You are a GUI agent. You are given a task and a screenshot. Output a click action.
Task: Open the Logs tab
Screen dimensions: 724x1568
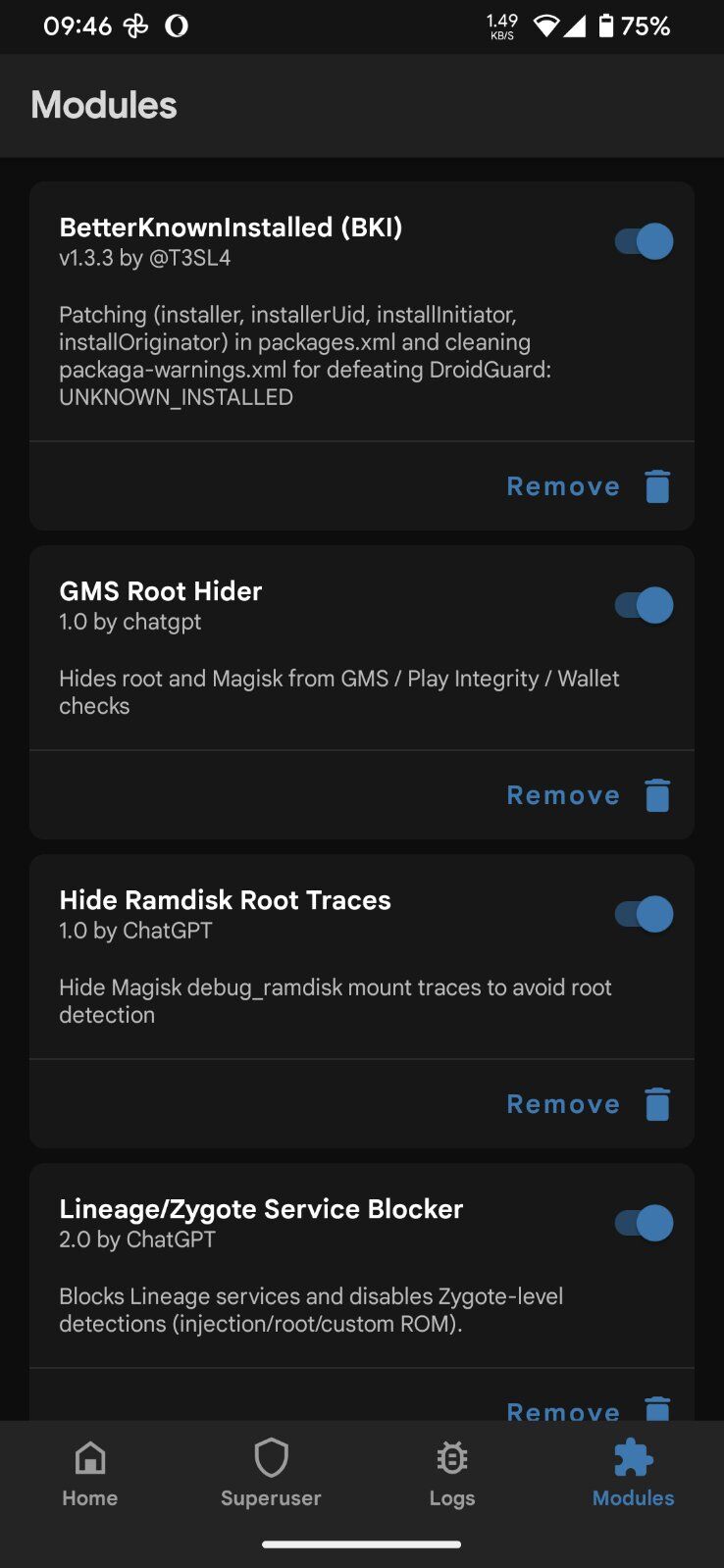point(452,1474)
